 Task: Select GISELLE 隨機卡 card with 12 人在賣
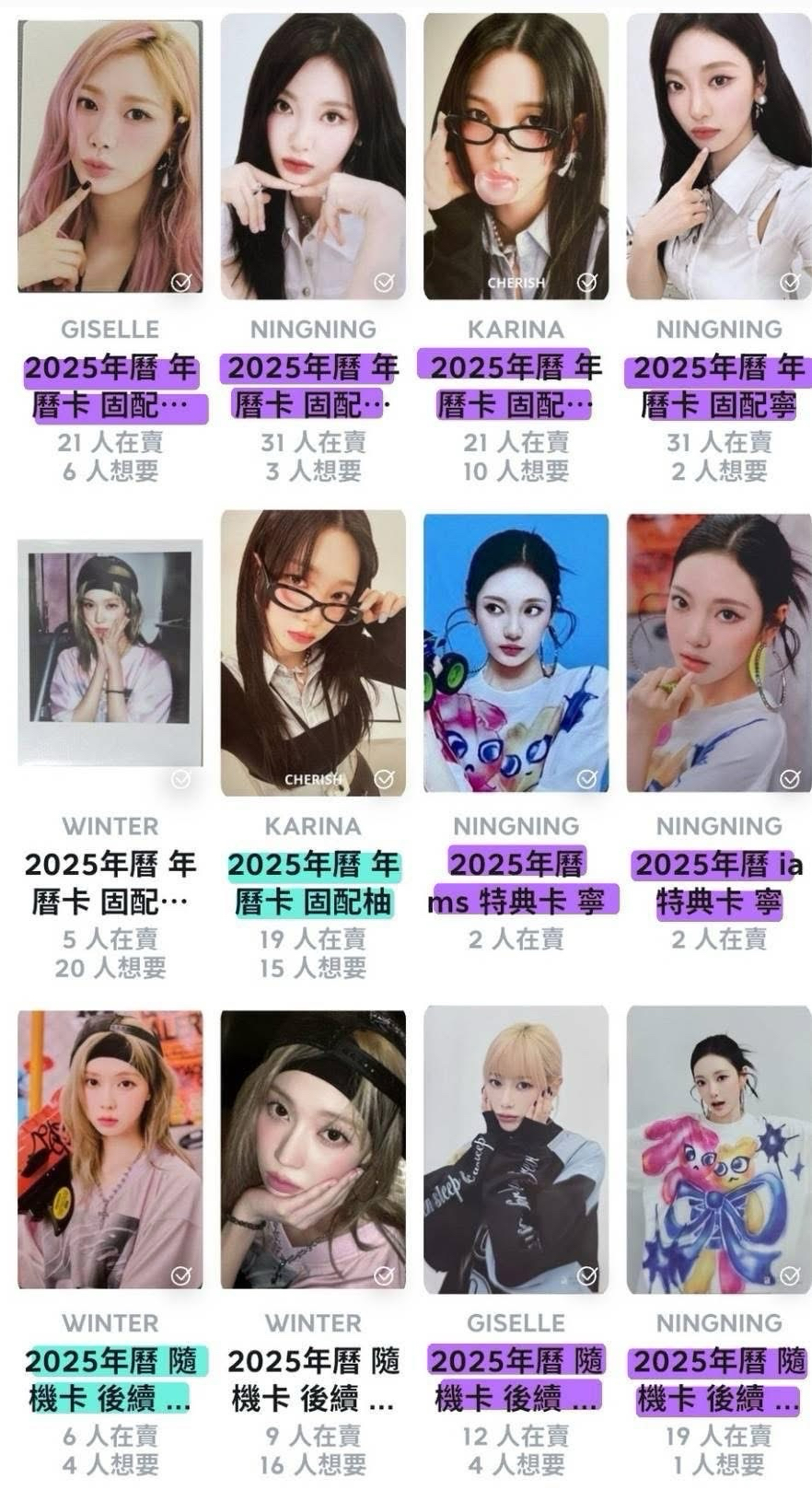[x=516, y=1151]
